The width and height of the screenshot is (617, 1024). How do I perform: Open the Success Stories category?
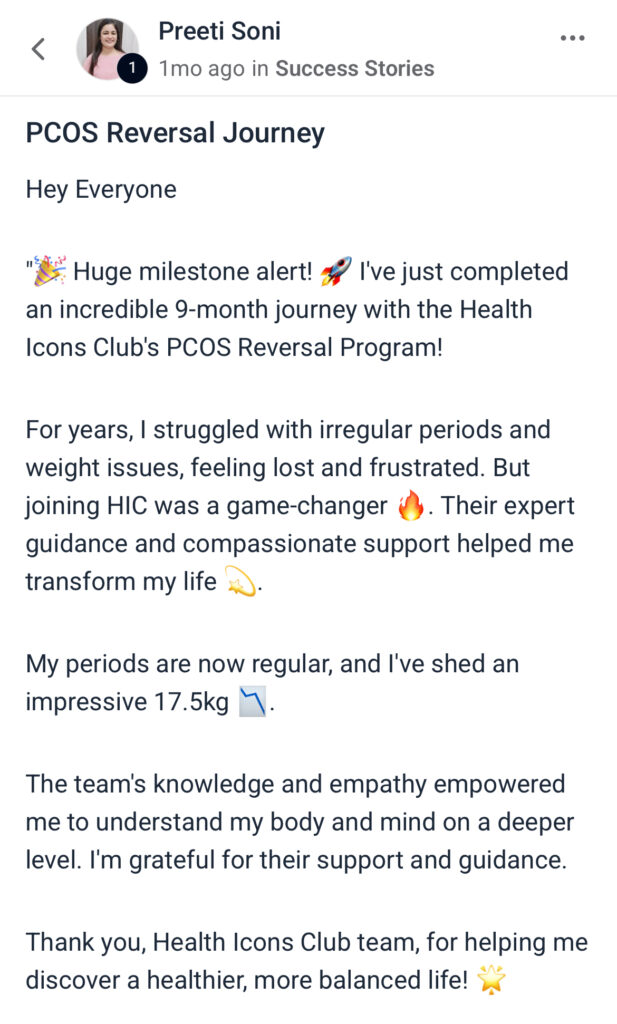pos(355,69)
